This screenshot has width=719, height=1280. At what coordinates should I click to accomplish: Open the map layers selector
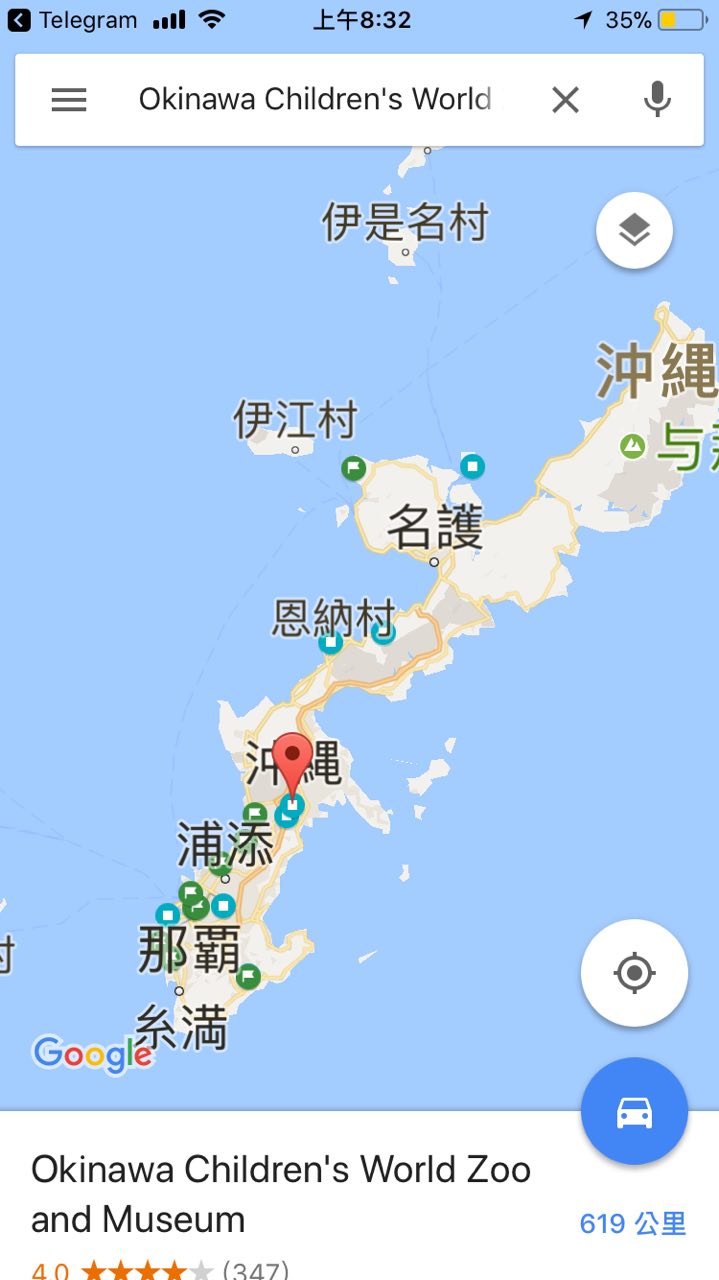point(634,231)
